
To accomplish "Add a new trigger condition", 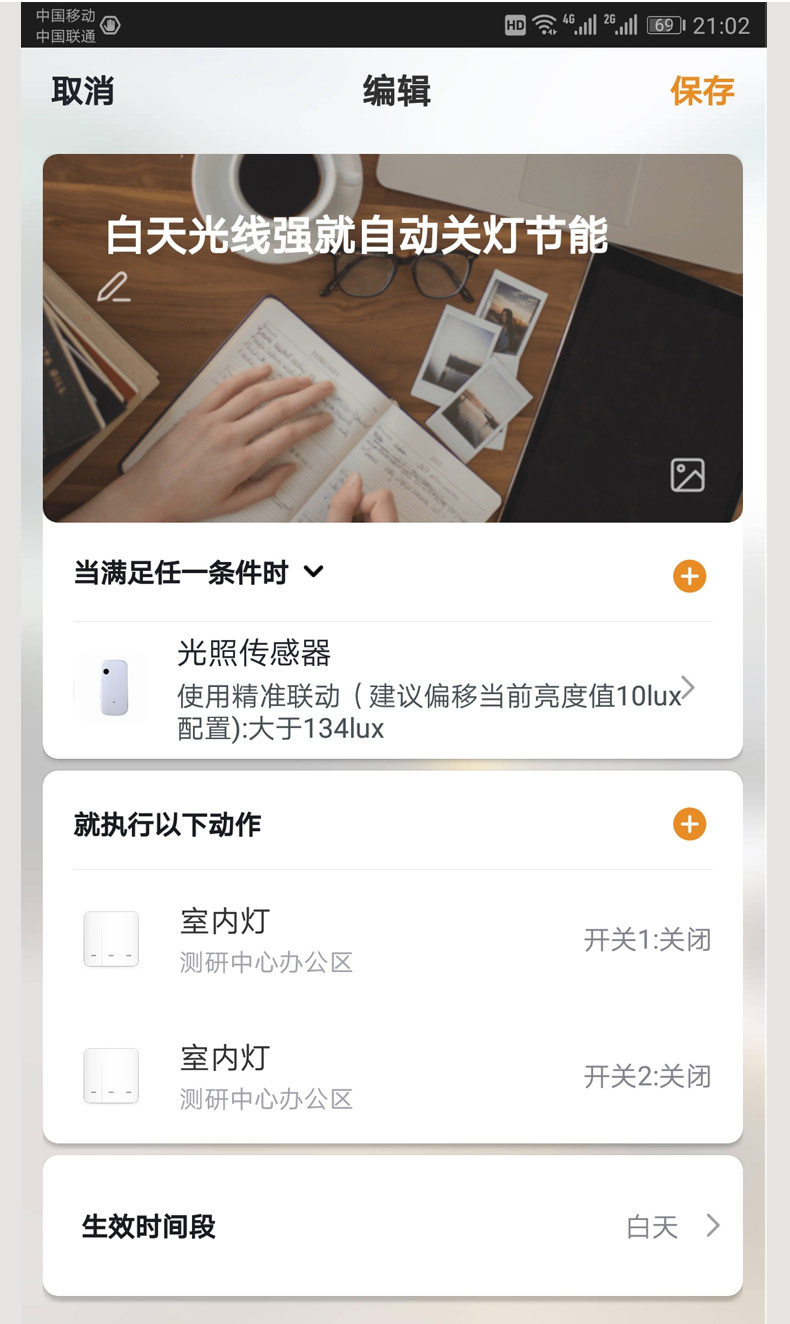I will pyautogui.click(x=689, y=576).
